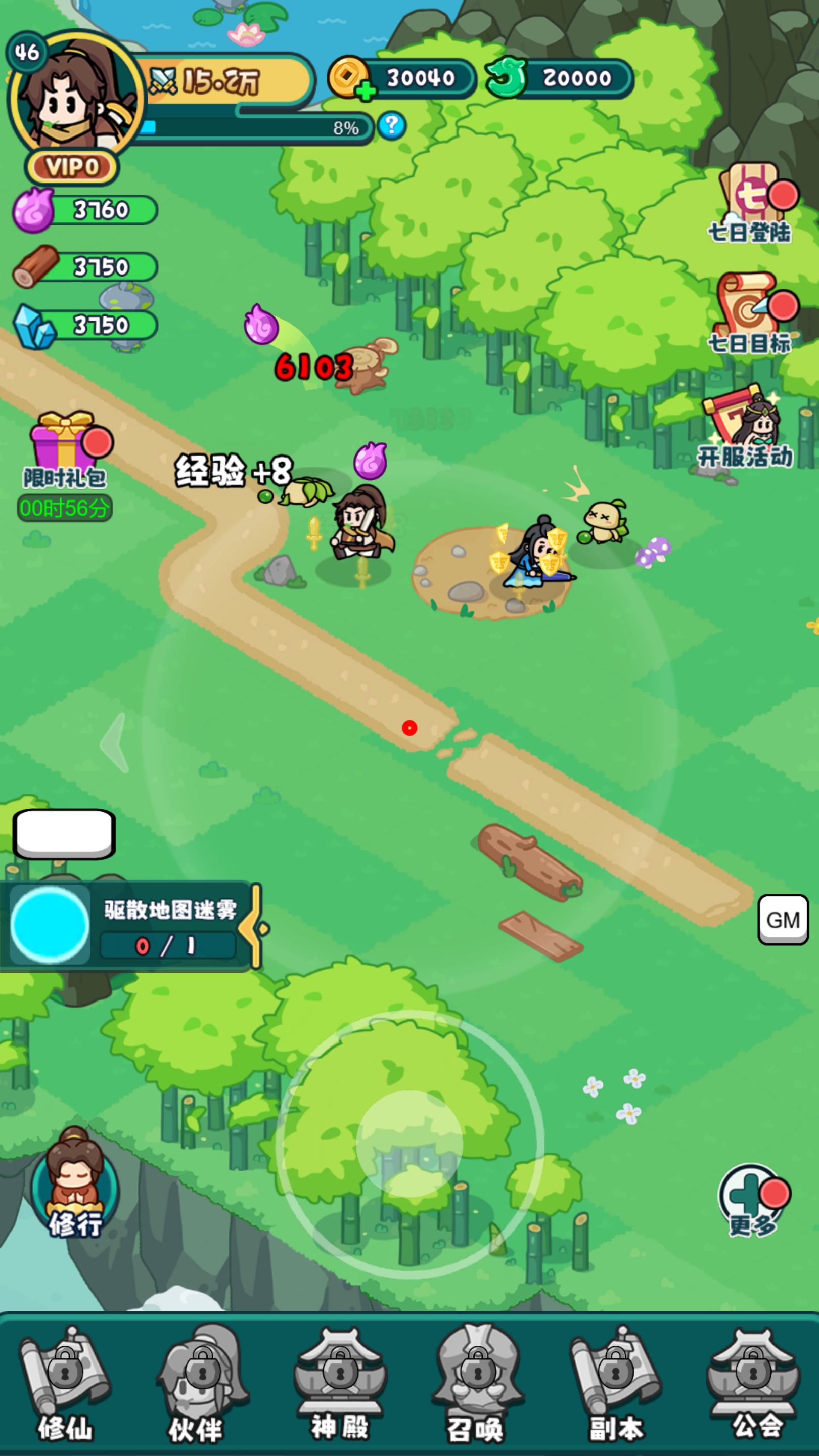The width and height of the screenshot is (819, 1456).
Task: Open the blue question mark help
Action: coord(391,125)
